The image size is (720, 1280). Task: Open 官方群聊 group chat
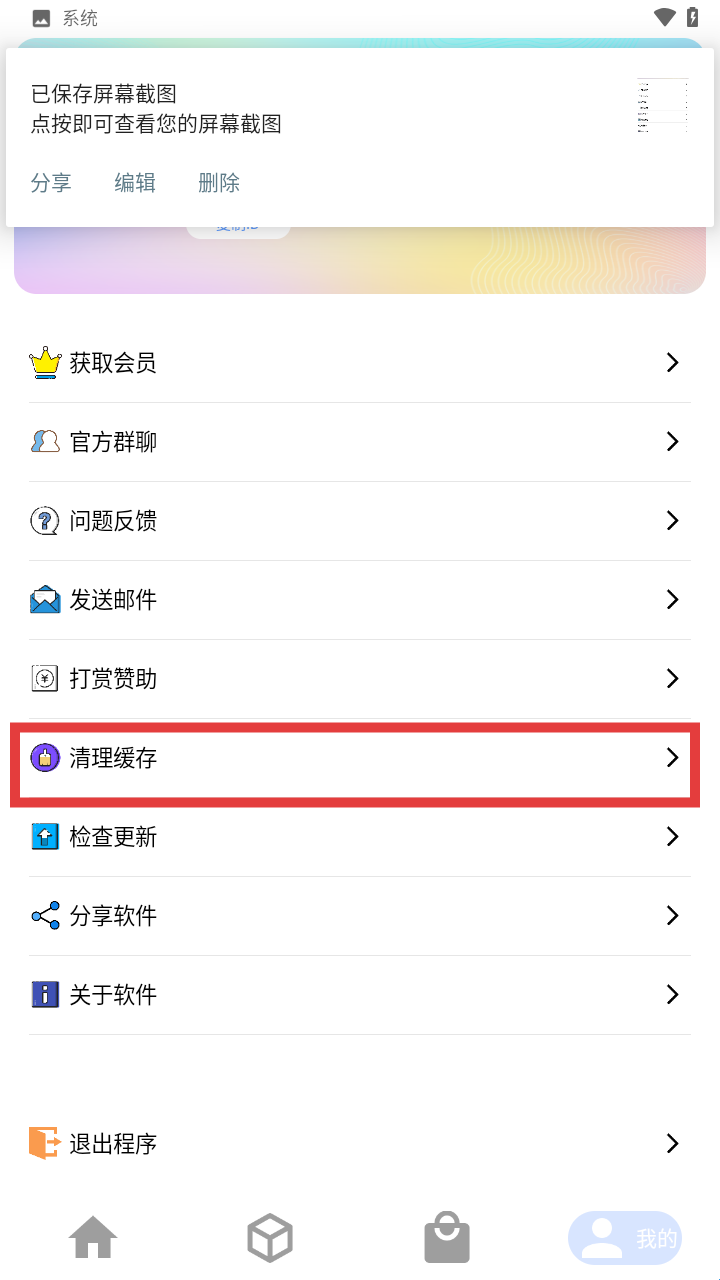[360, 442]
